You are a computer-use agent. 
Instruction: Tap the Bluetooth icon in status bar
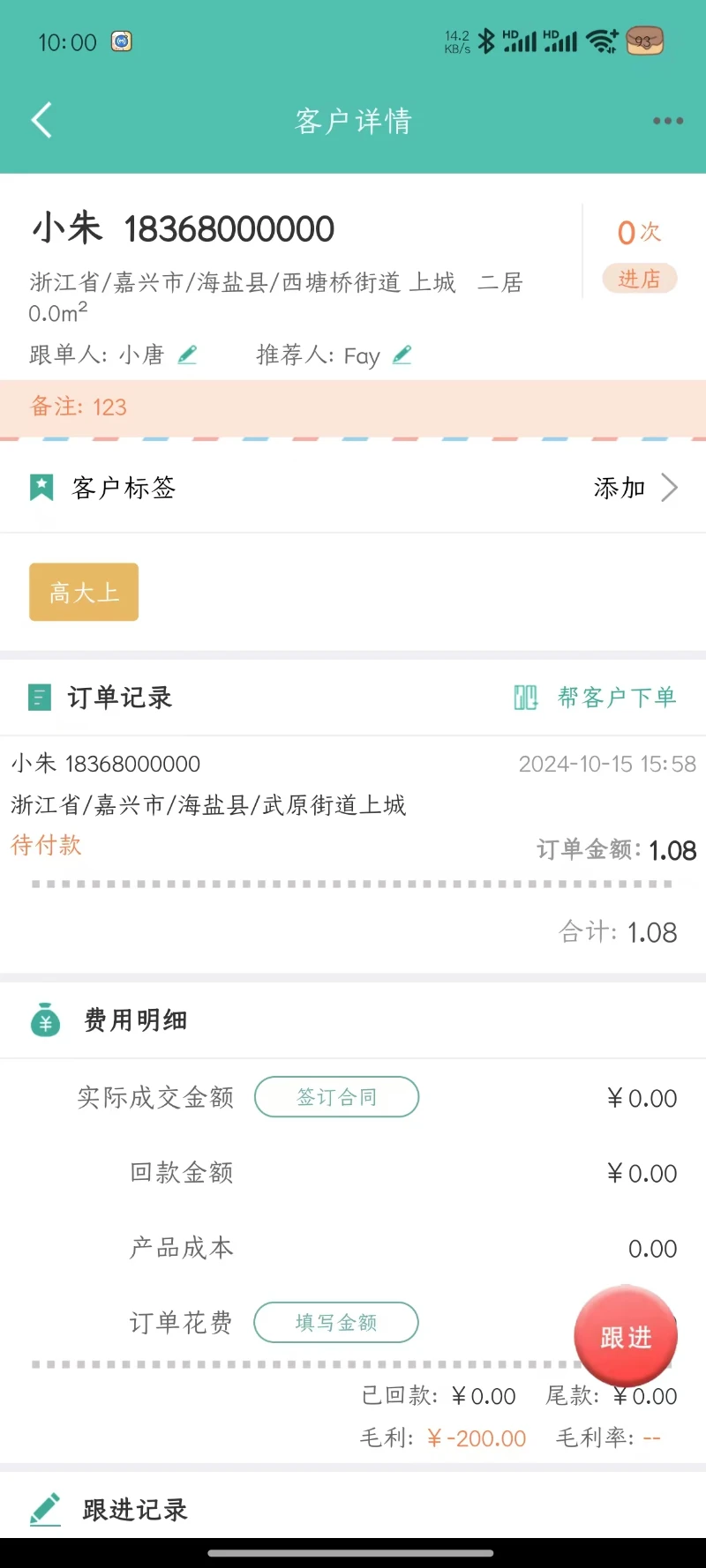[485, 41]
